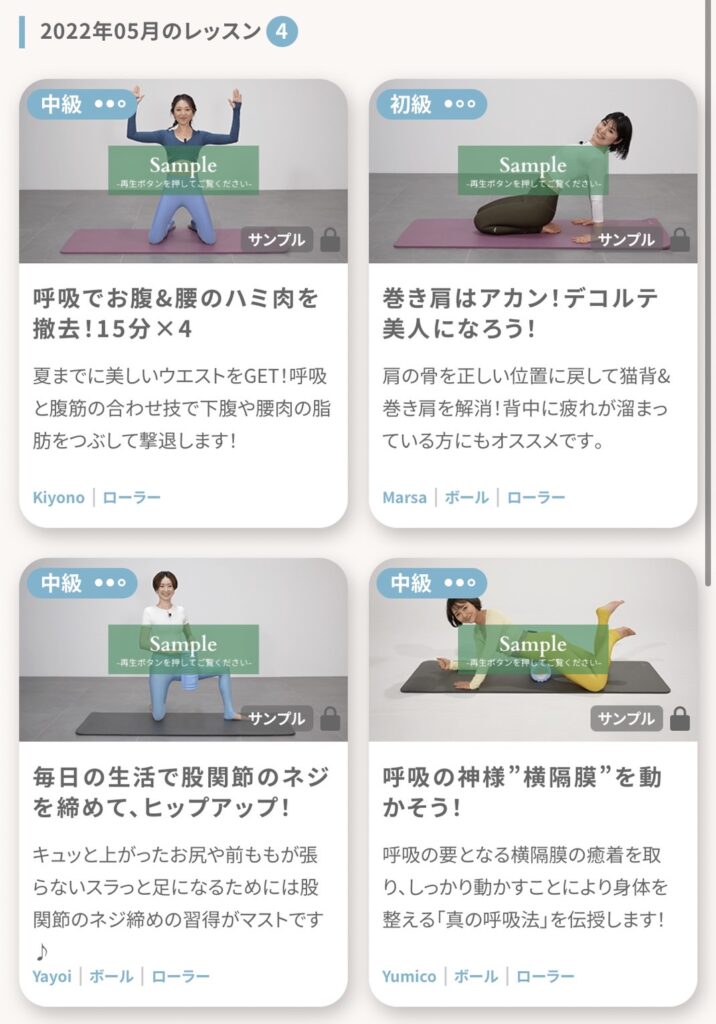Viewport: 716px width, 1024px height.
Task: View instructor Yumico's lessons
Action: click(x=409, y=976)
